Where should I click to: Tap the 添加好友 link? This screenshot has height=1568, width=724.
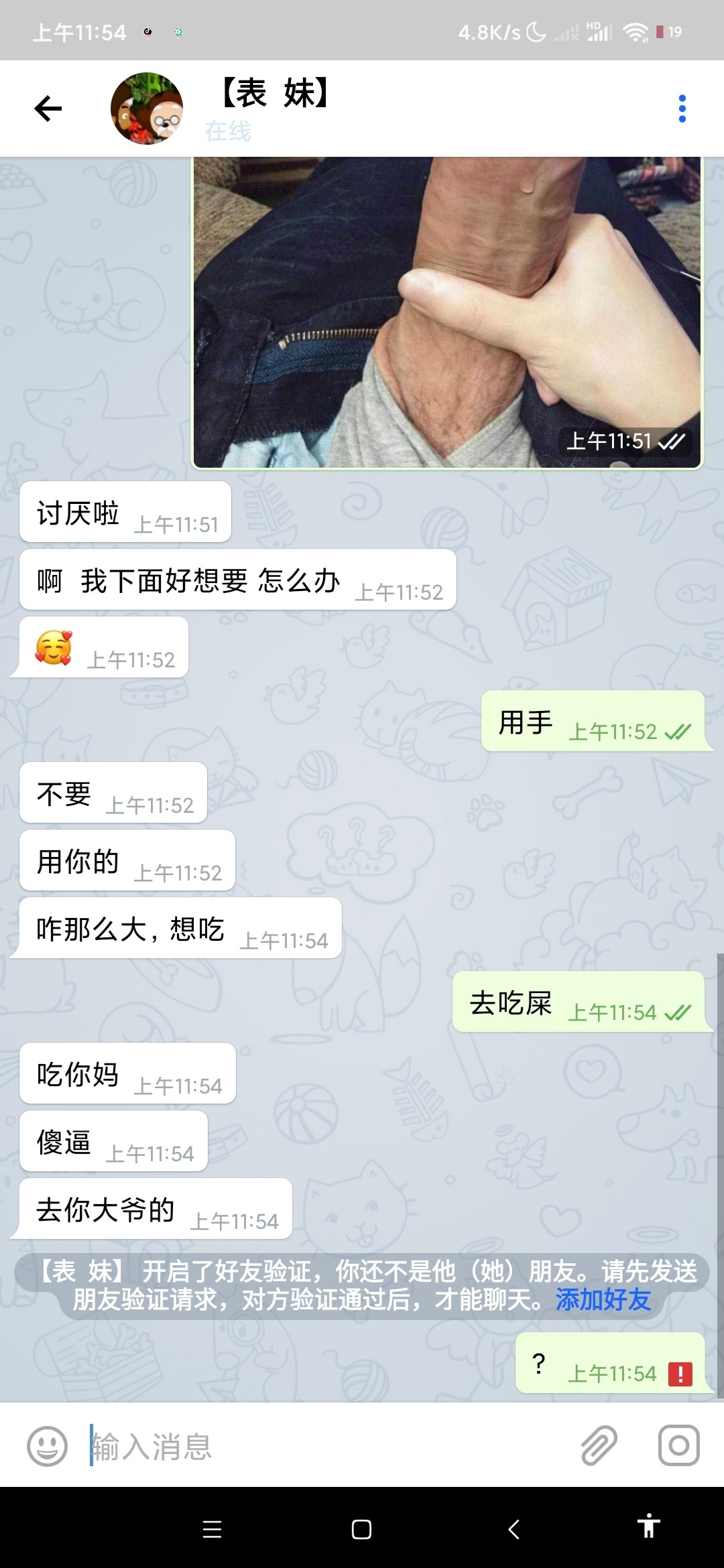603,1300
